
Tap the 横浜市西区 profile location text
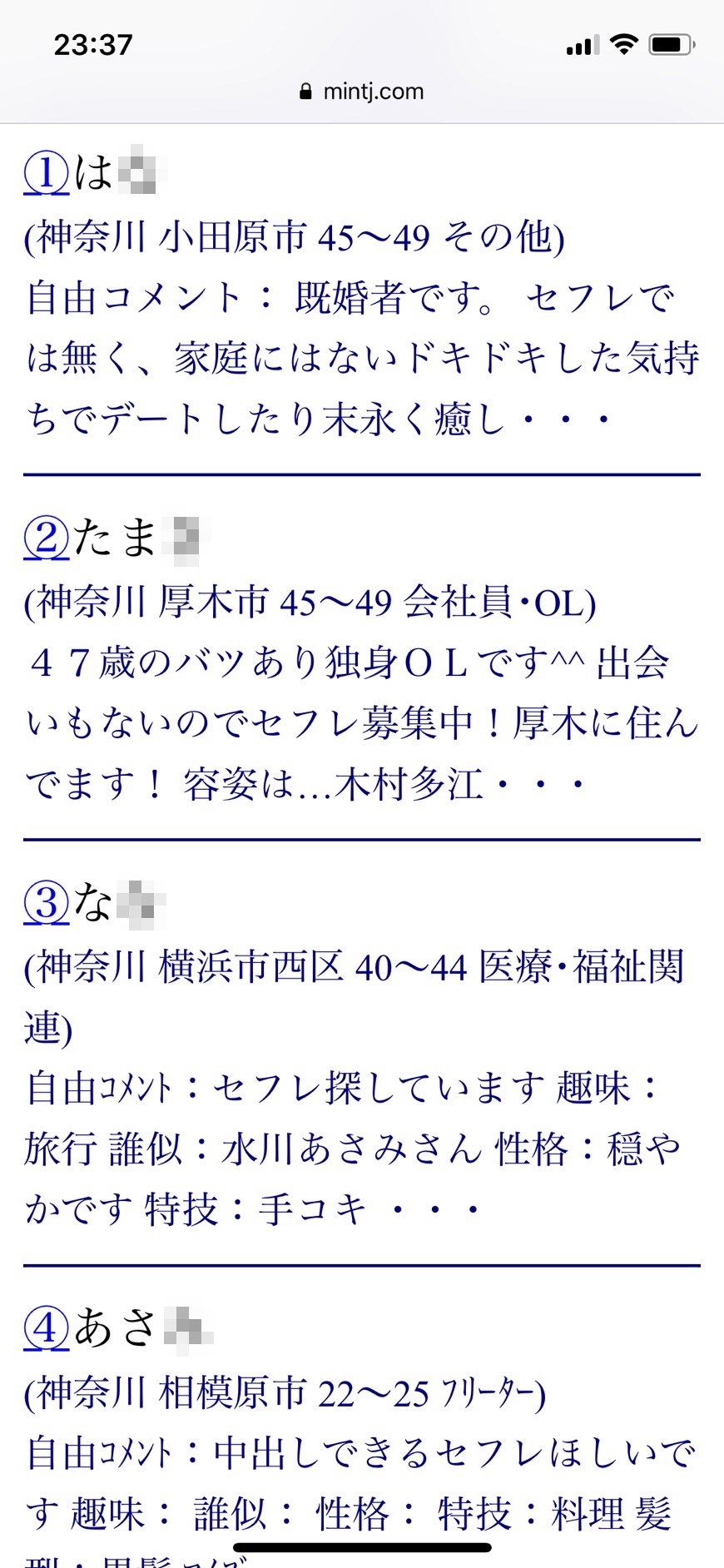click(247, 970)
